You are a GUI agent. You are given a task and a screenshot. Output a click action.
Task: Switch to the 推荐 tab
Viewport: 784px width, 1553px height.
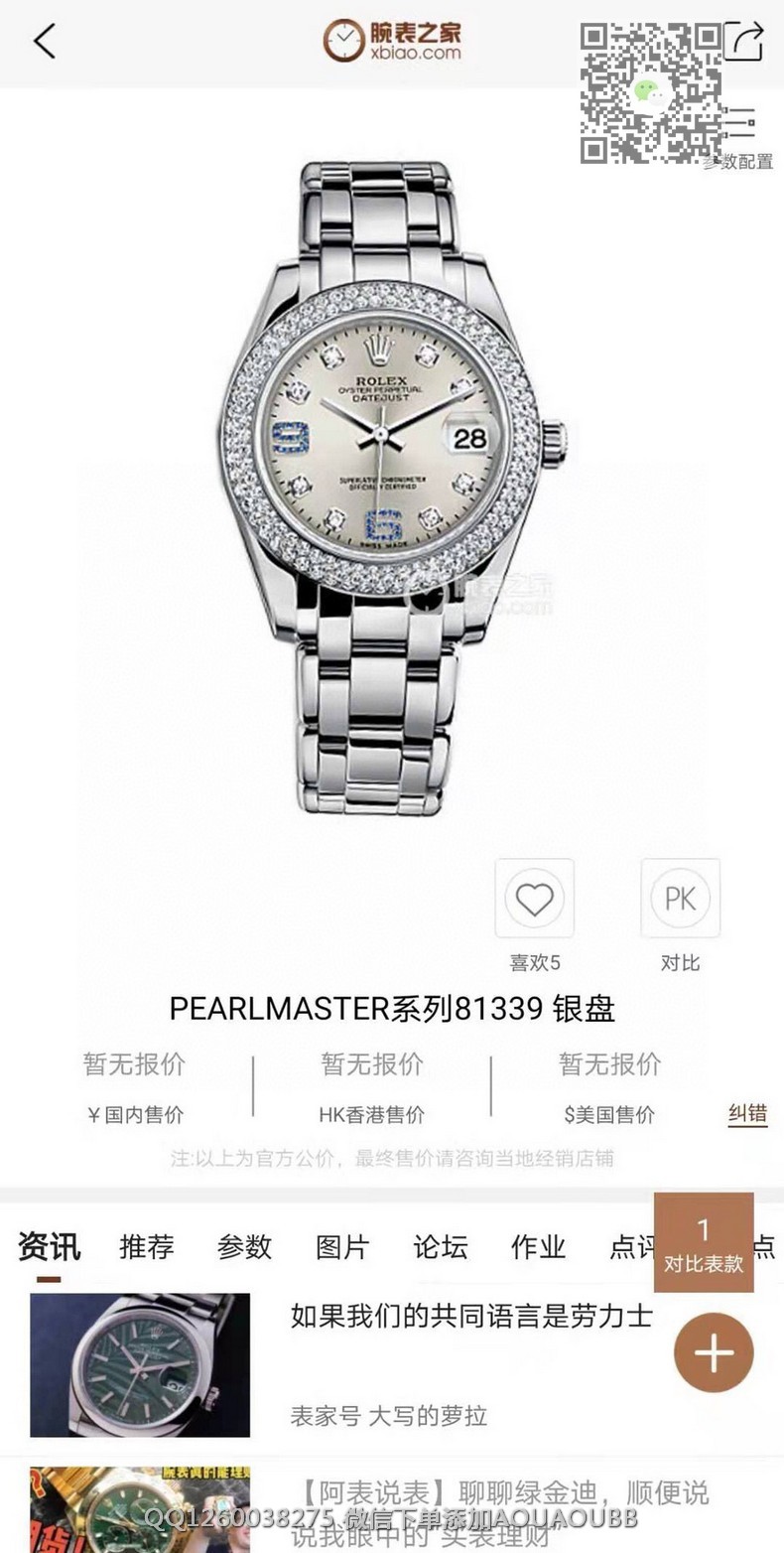[x=146, y=1247]
